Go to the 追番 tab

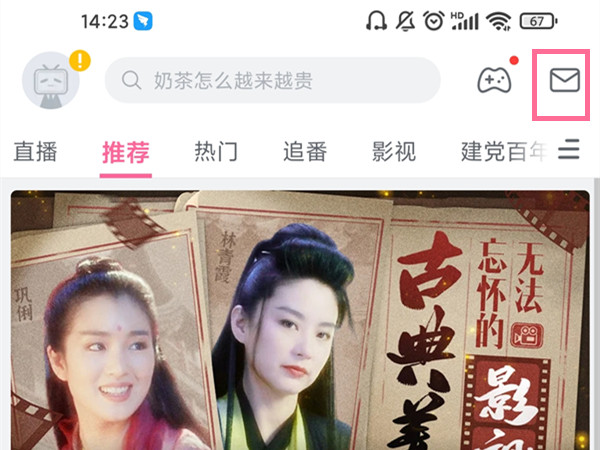point(305,152)
